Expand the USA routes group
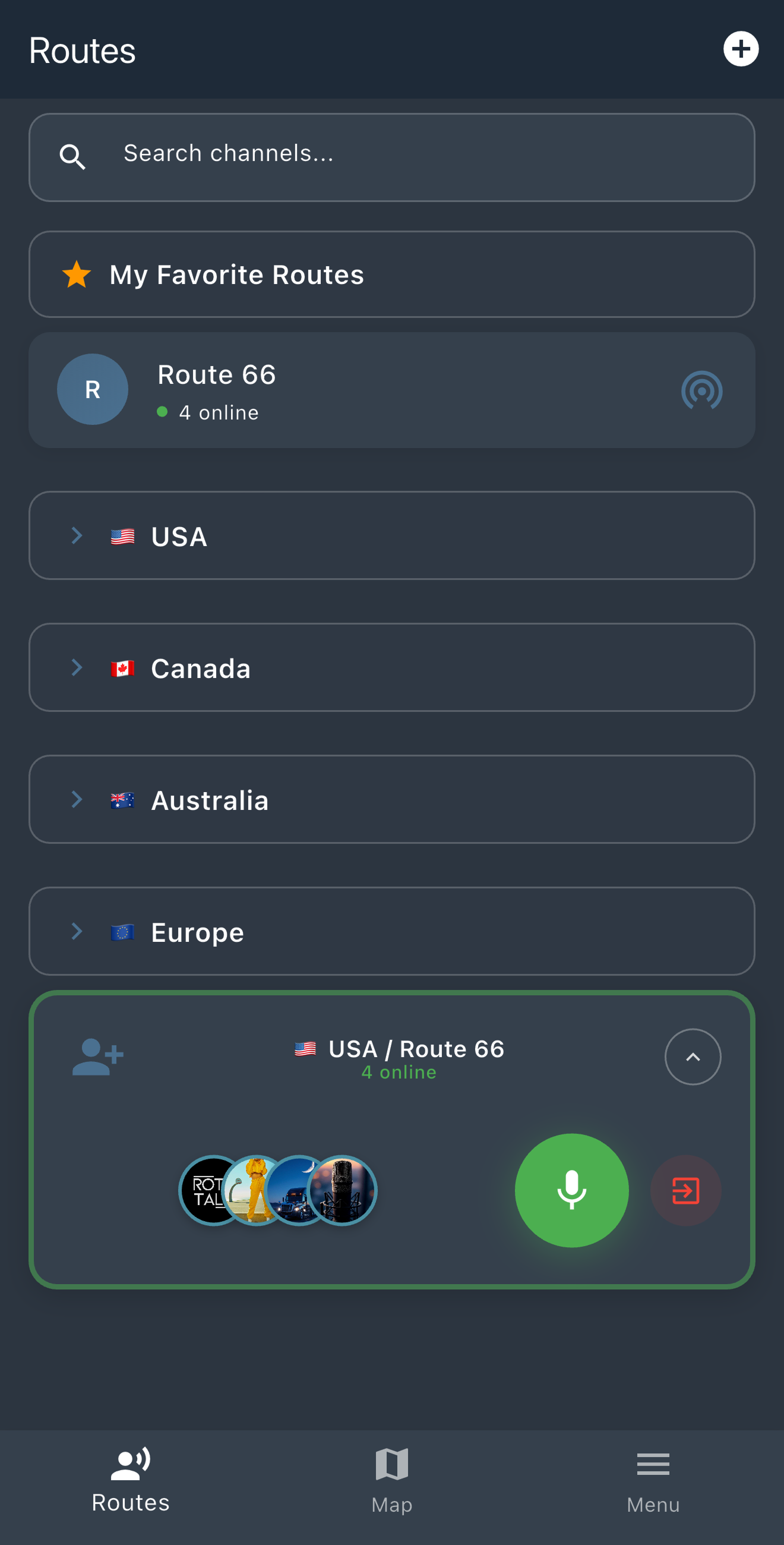 (391, 535)
